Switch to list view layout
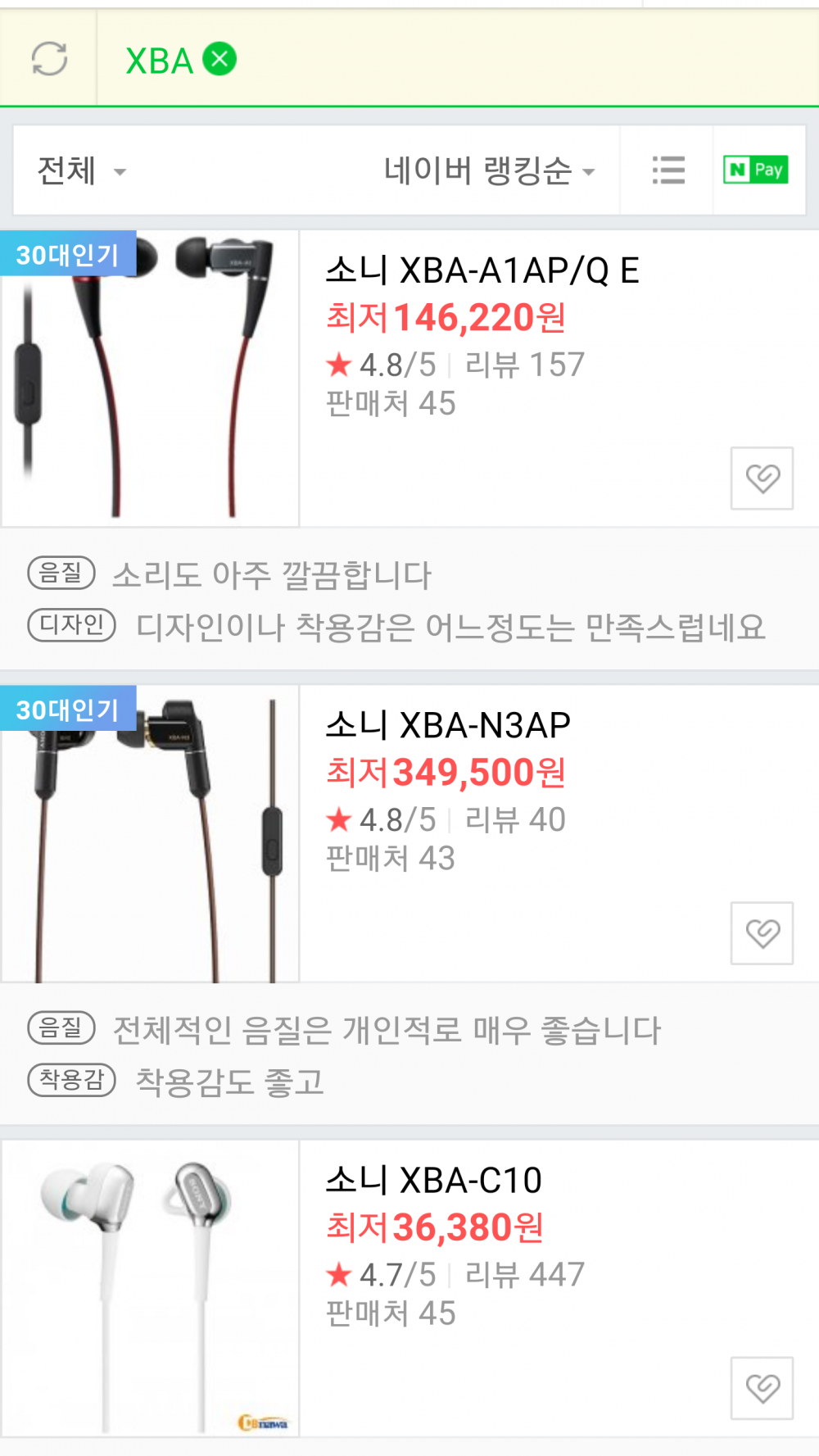 point(667,170)
